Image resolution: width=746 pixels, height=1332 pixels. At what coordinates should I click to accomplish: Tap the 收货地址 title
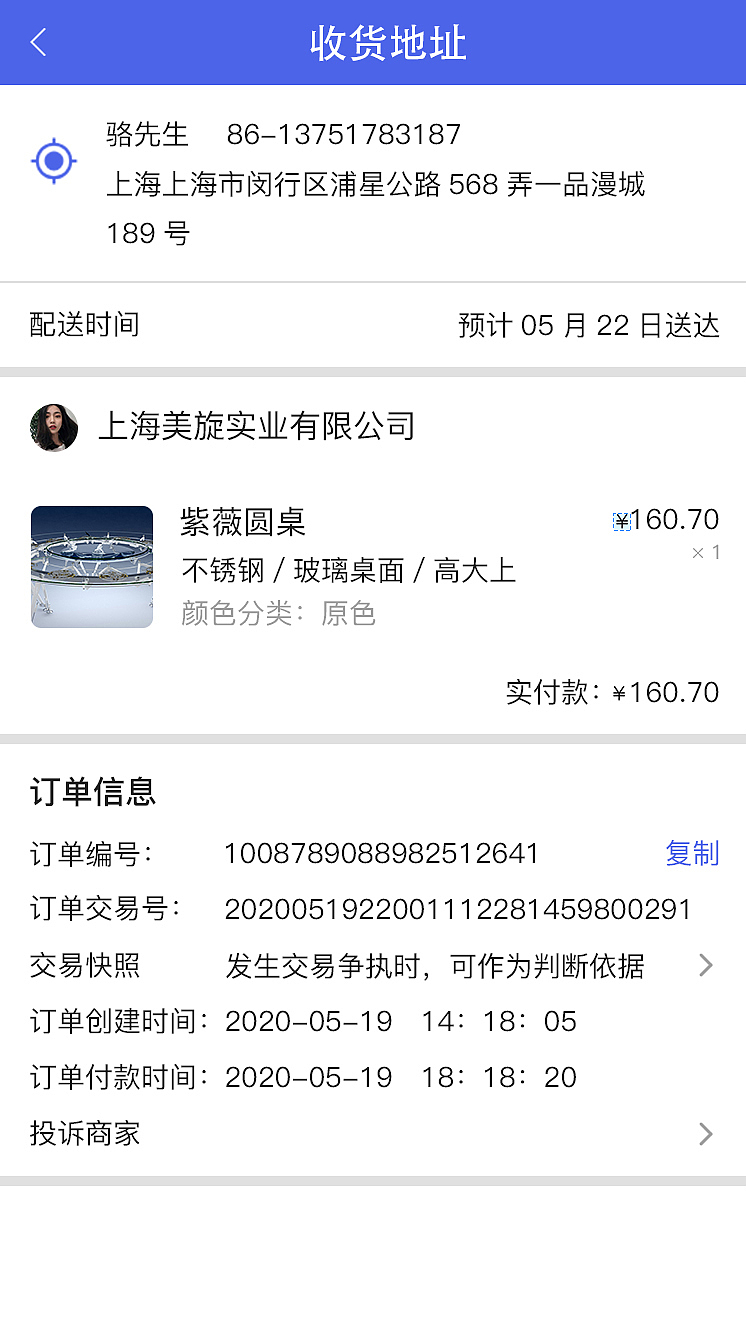coord(386,42)
